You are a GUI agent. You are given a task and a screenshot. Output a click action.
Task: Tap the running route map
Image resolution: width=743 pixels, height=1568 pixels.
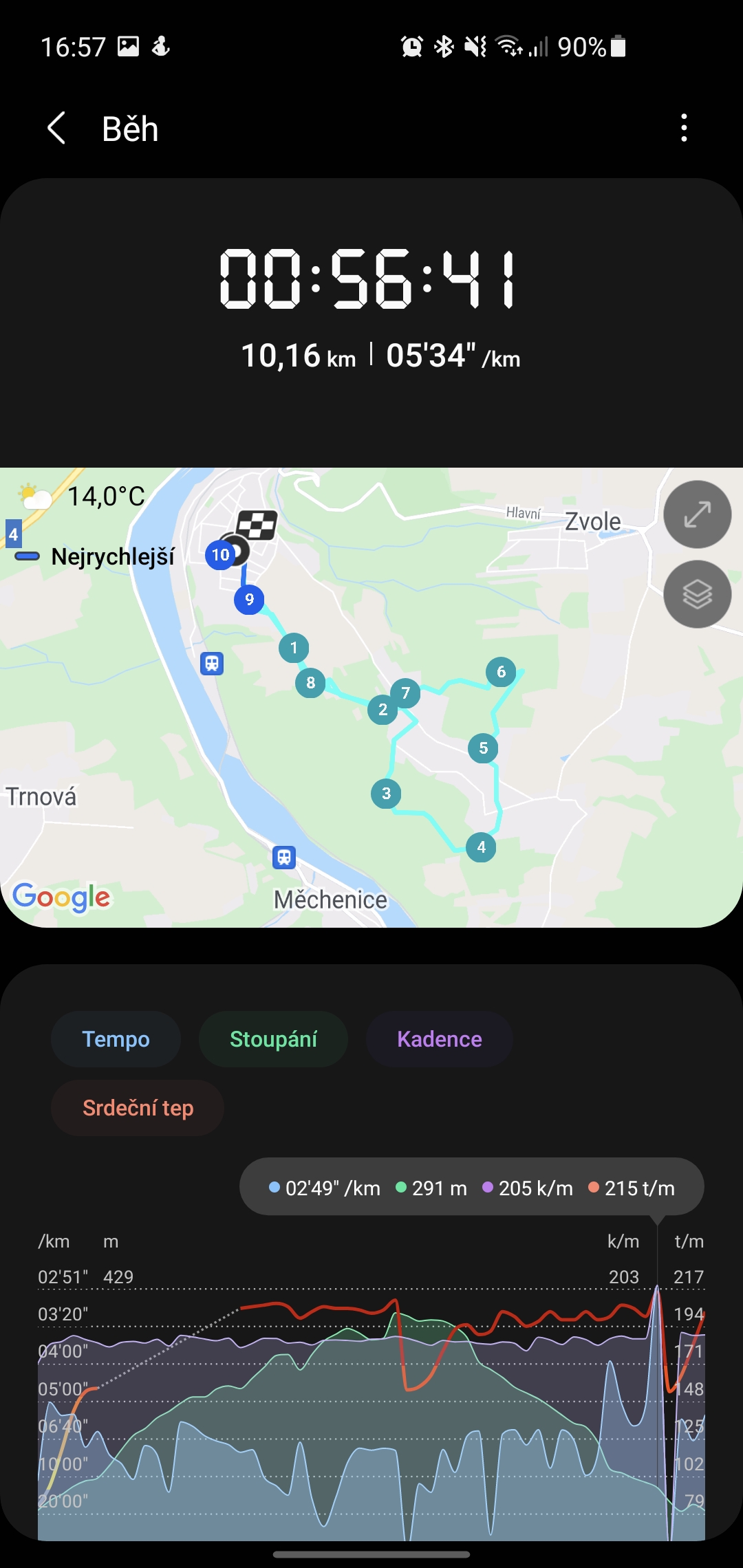(x=371, y=697)
